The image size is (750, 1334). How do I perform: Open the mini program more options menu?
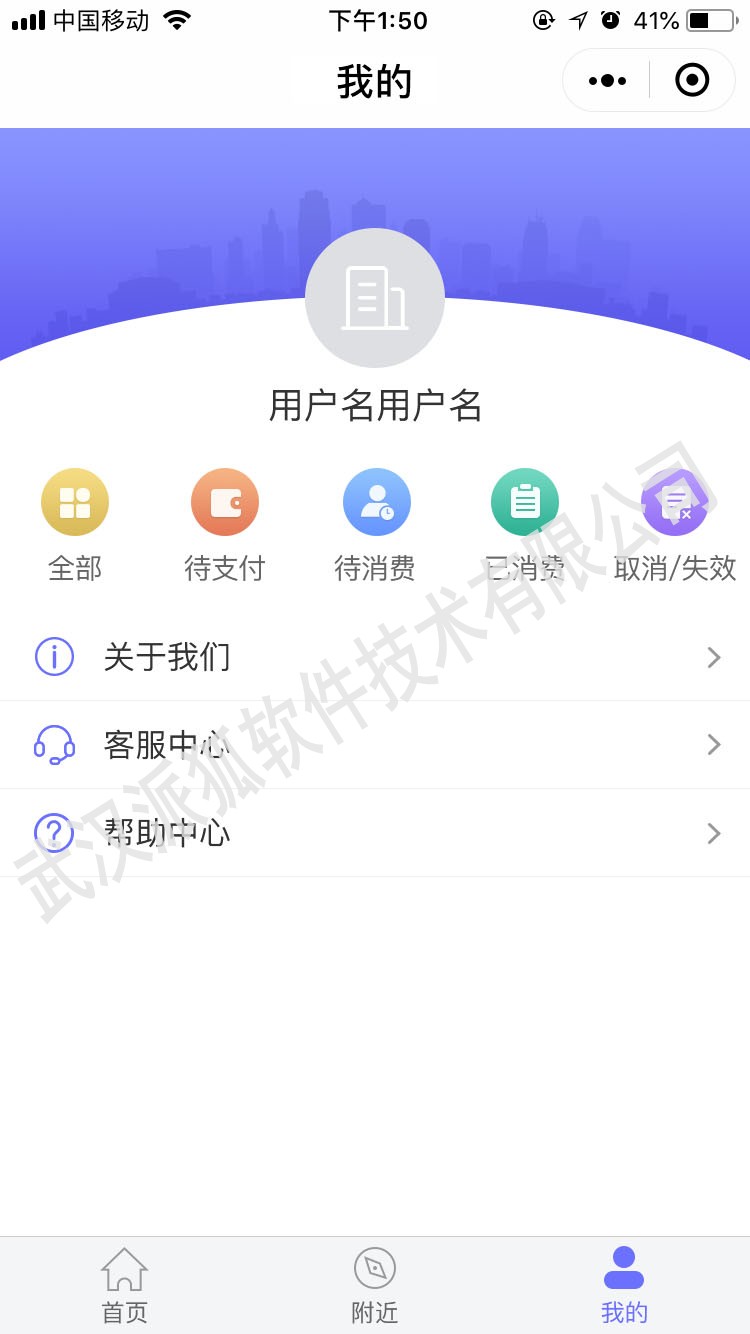(607, 80)
